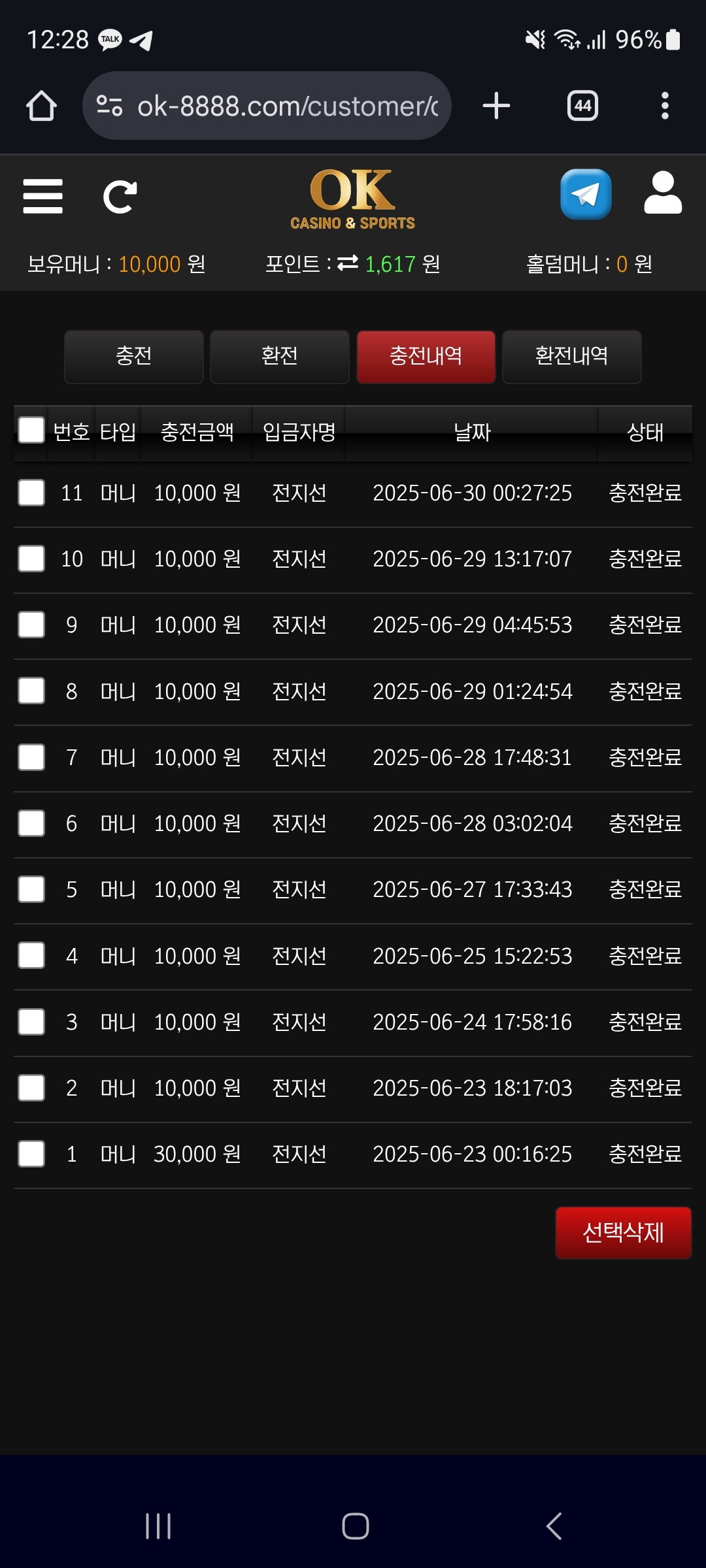This screenshot has width=706, height=1568.
Task: Open the Telegram support icon
Action: [586, 195]
